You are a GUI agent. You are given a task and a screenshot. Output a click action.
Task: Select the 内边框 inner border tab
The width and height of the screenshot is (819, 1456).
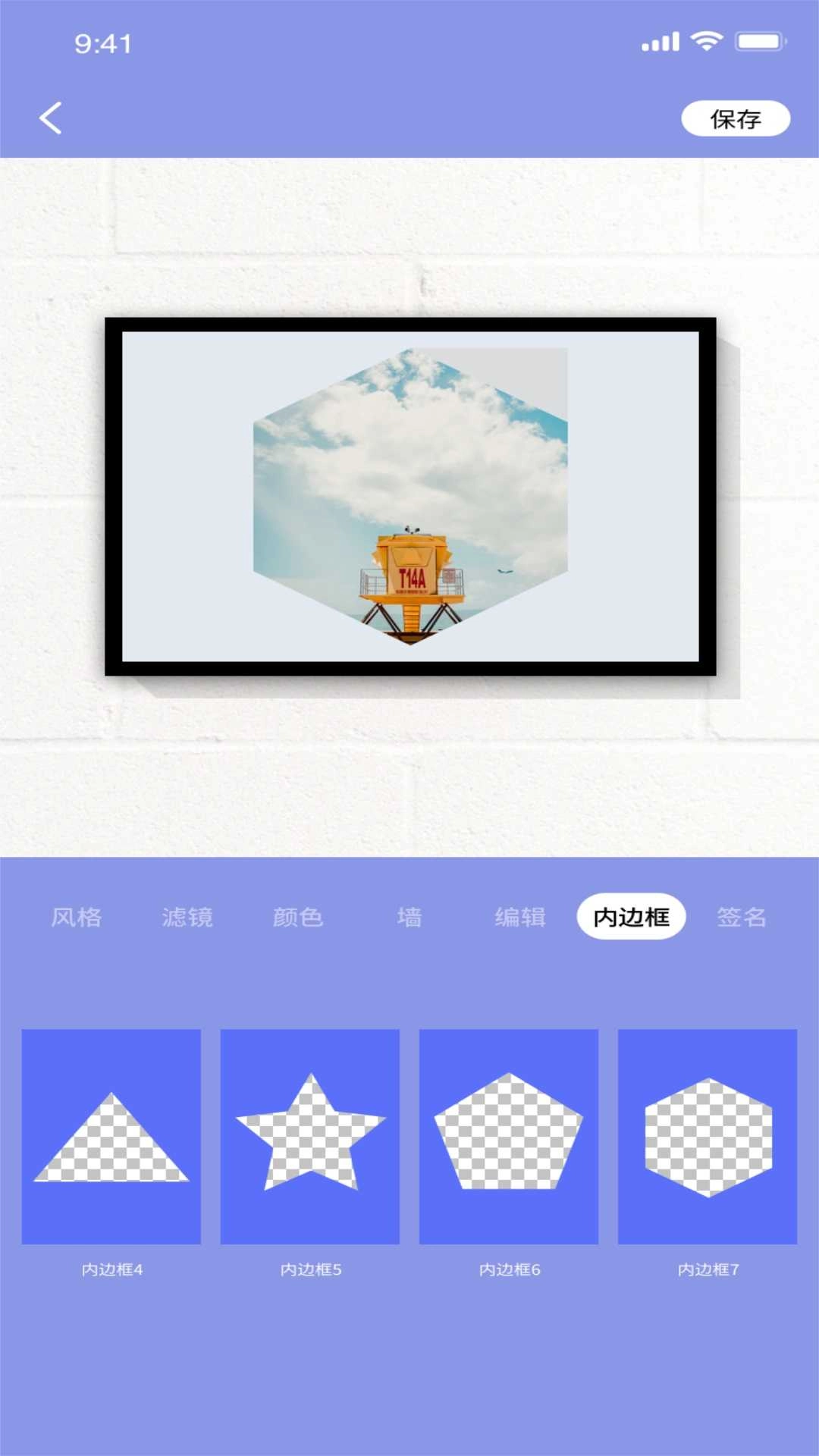(x=632, y=917)
